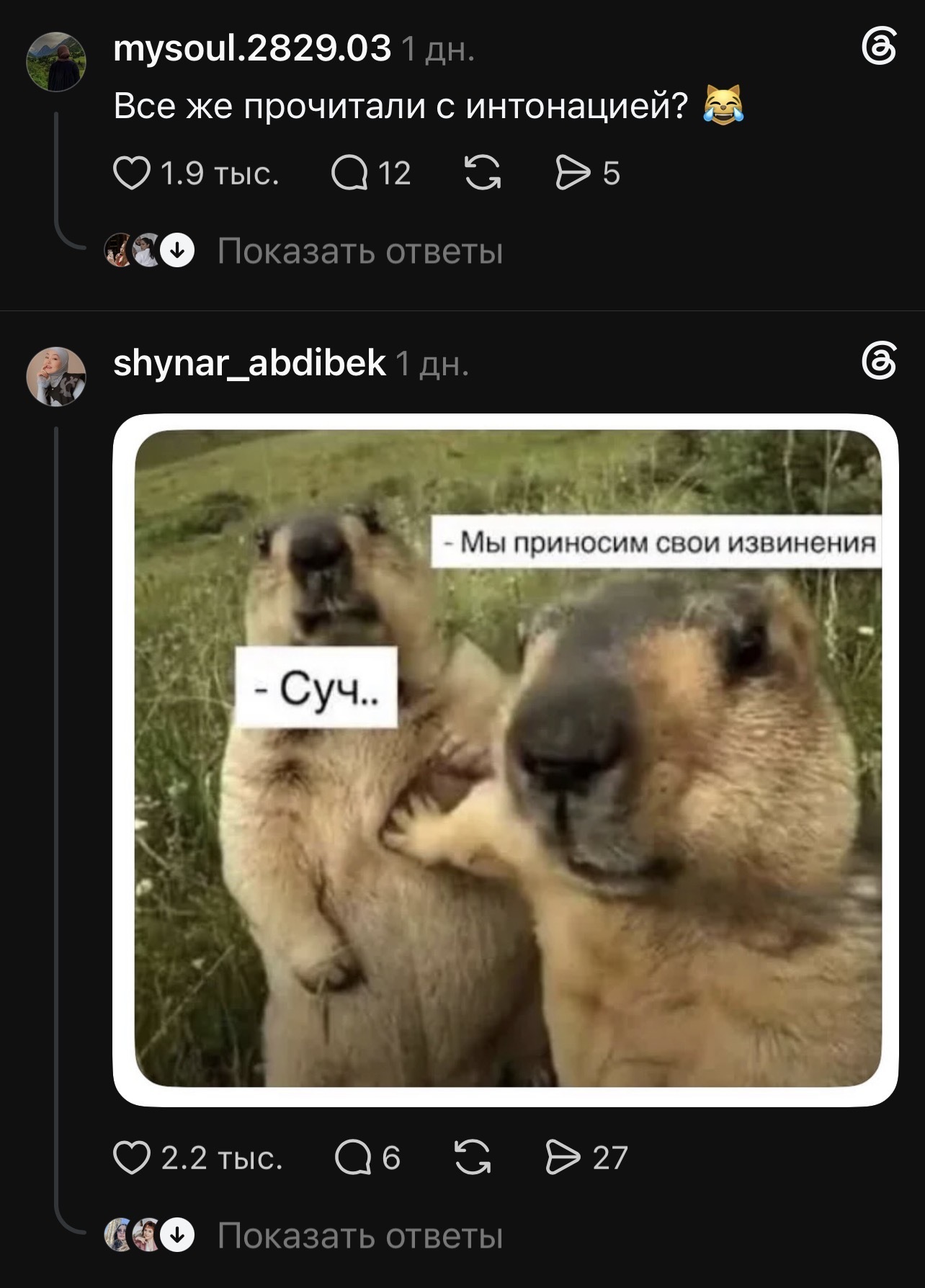Repost mysoul.2829.03's comment
Viewport: 925px width, 1288px height.
pos(483,174)
